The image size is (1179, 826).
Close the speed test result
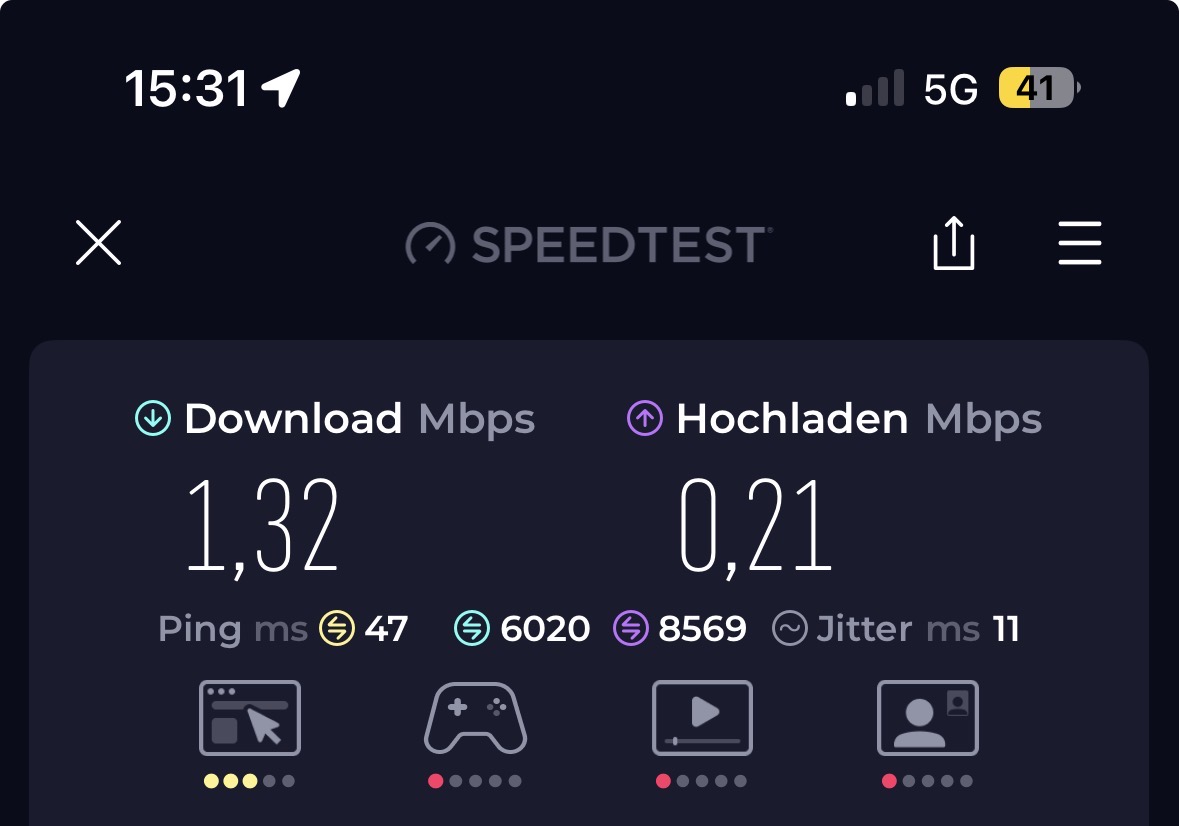98,243
